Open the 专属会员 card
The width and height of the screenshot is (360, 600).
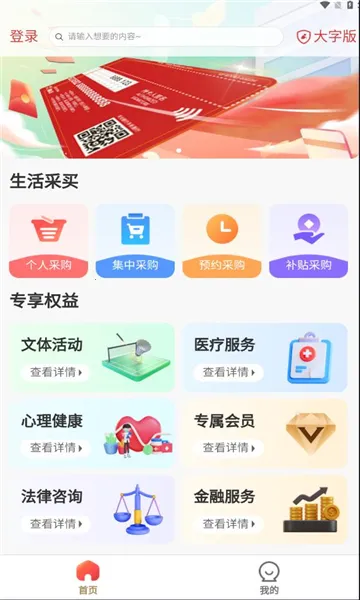(x=265, y=434)
